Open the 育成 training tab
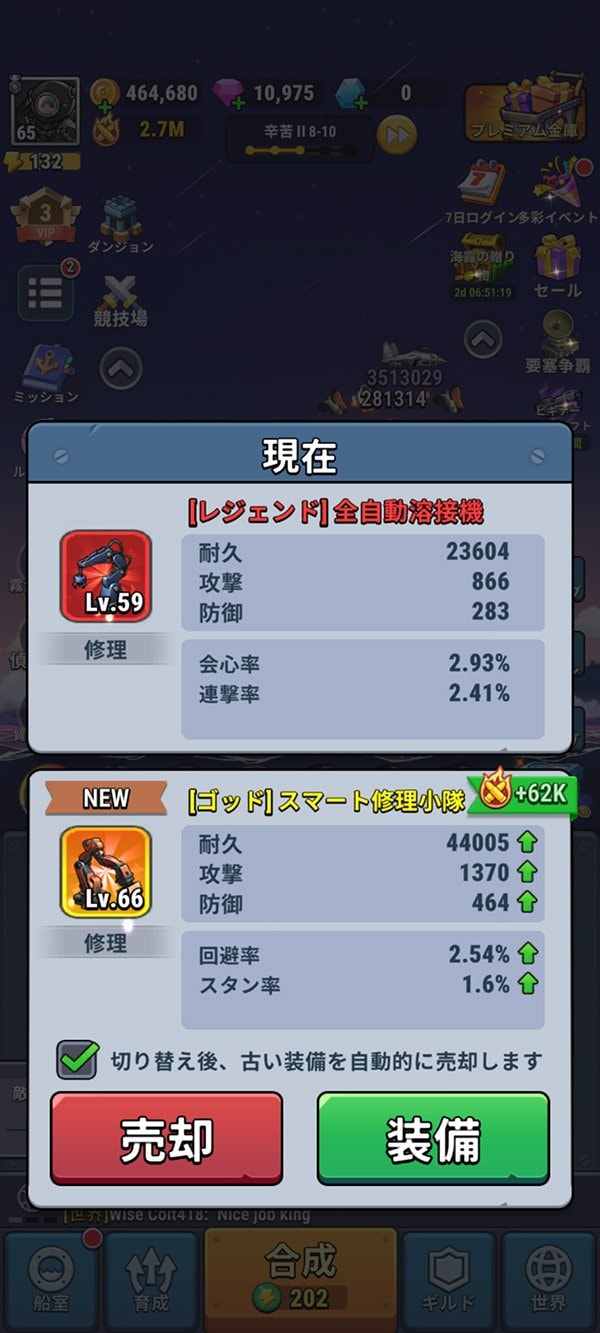600x1333 pixels. [151, 1280]
